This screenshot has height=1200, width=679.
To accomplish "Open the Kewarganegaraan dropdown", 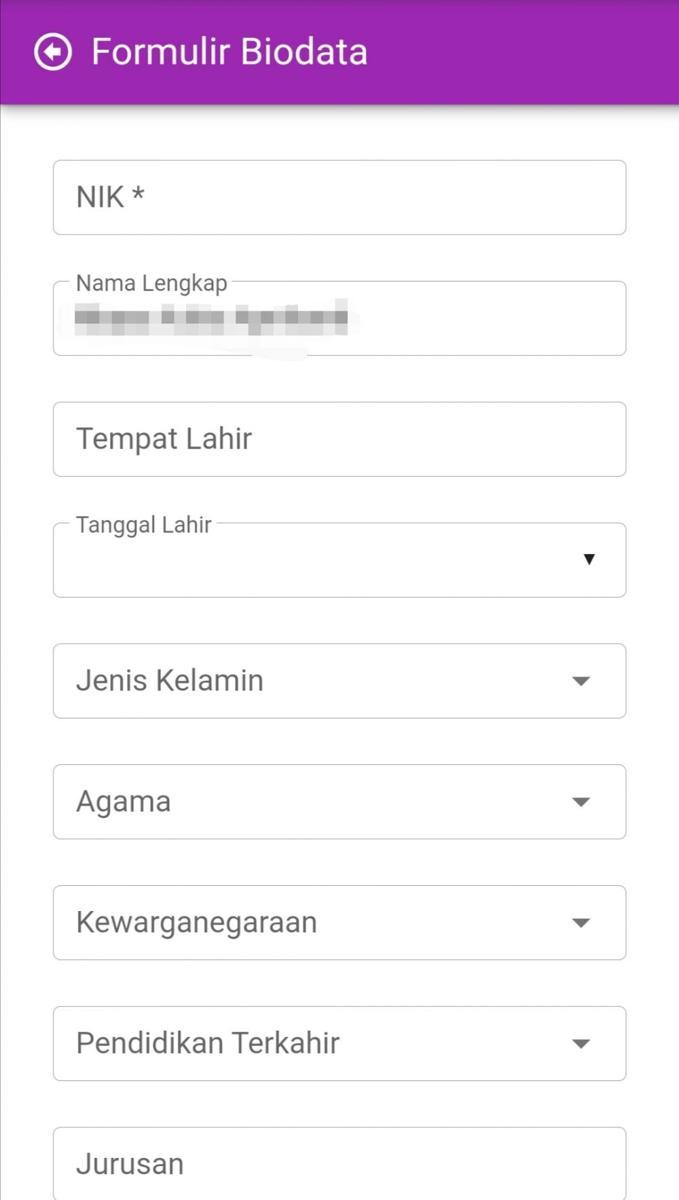I will coord(339,923).
